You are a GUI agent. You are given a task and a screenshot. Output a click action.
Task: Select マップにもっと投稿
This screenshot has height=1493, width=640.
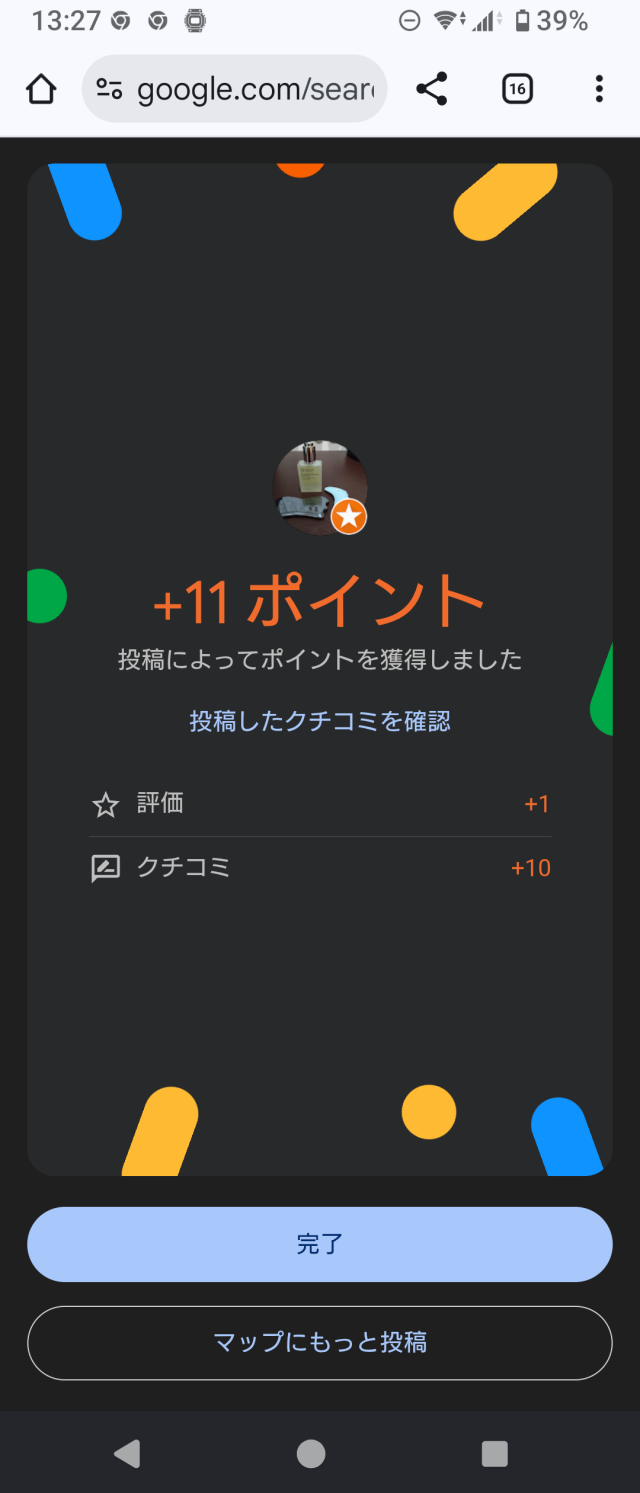point(320,1342)
